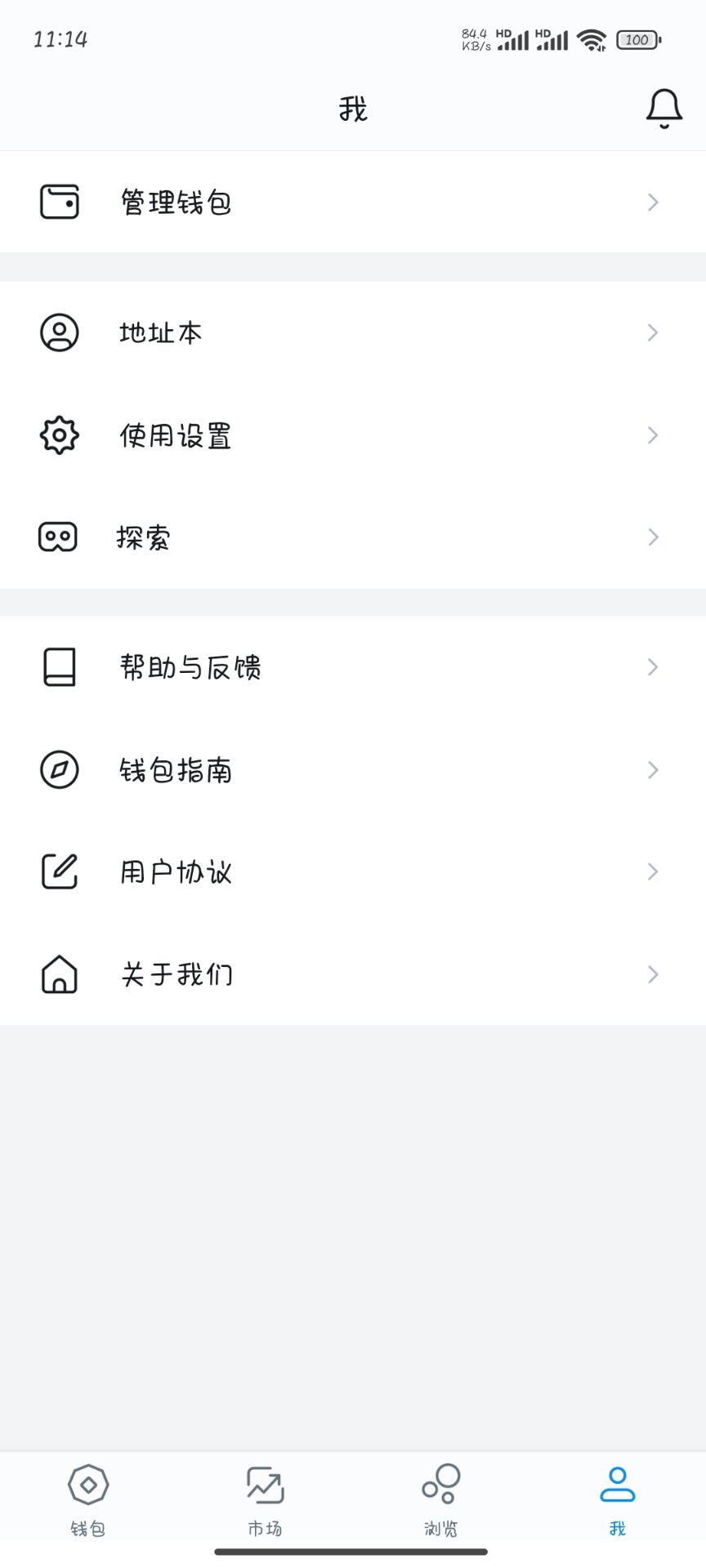Click the address book contact icon
Image resolution: width=706 pixels, height=1568 pixels.
click(58, 332)
